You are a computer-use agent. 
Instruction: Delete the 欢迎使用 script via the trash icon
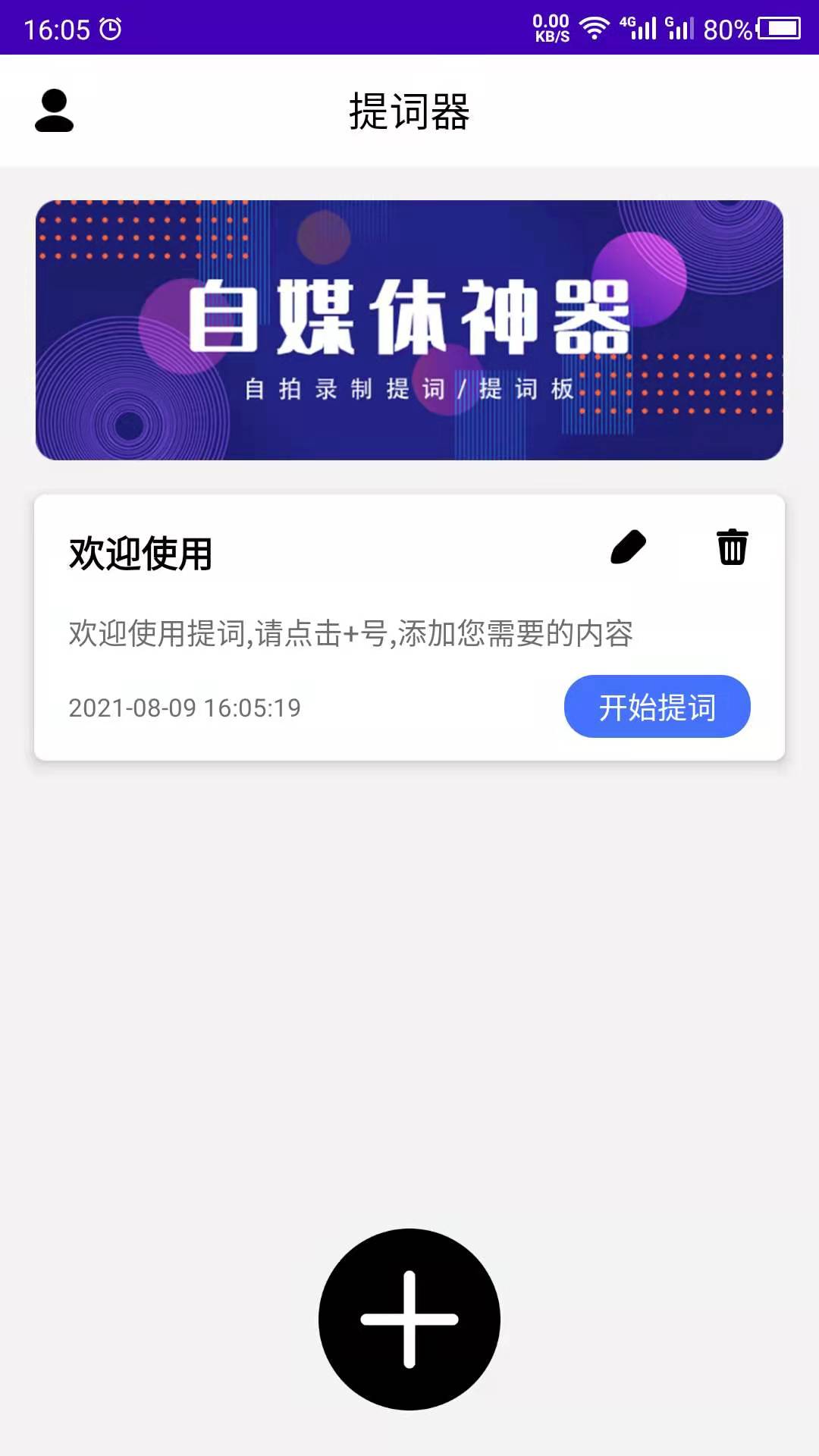pyautogui.click(x=730, y=548)
